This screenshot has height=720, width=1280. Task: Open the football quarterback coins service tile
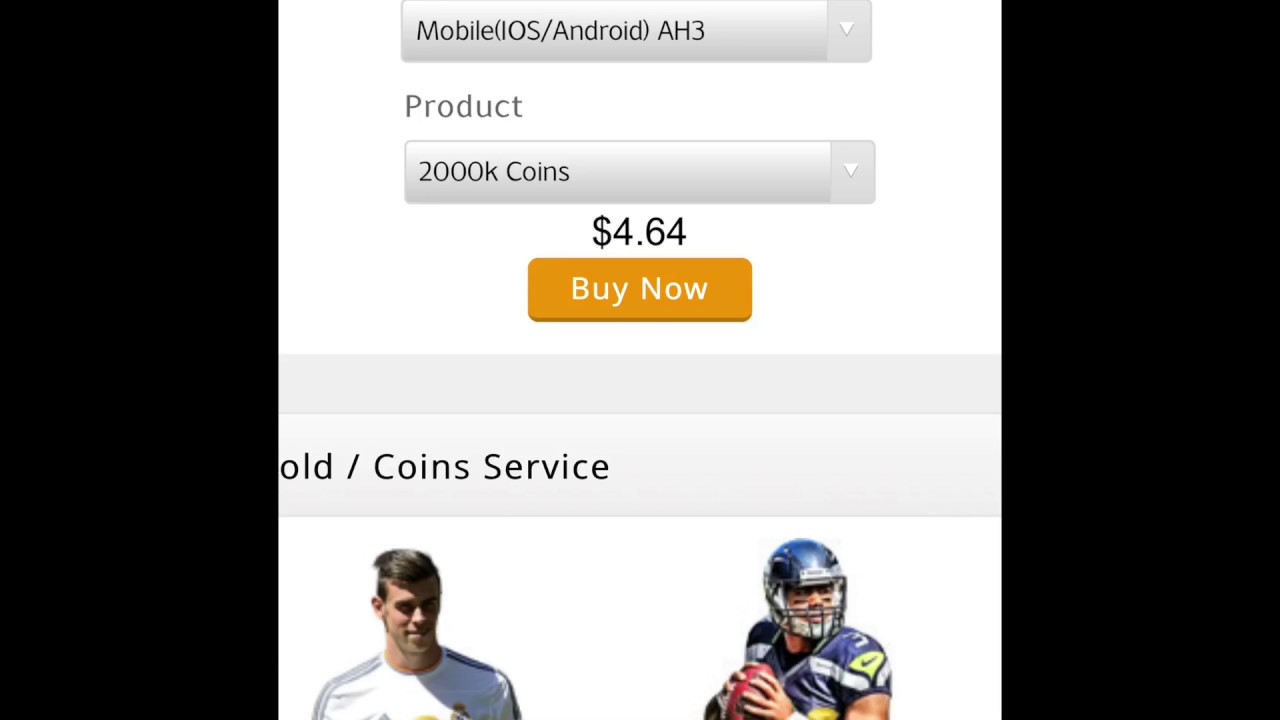click(803, 632)
